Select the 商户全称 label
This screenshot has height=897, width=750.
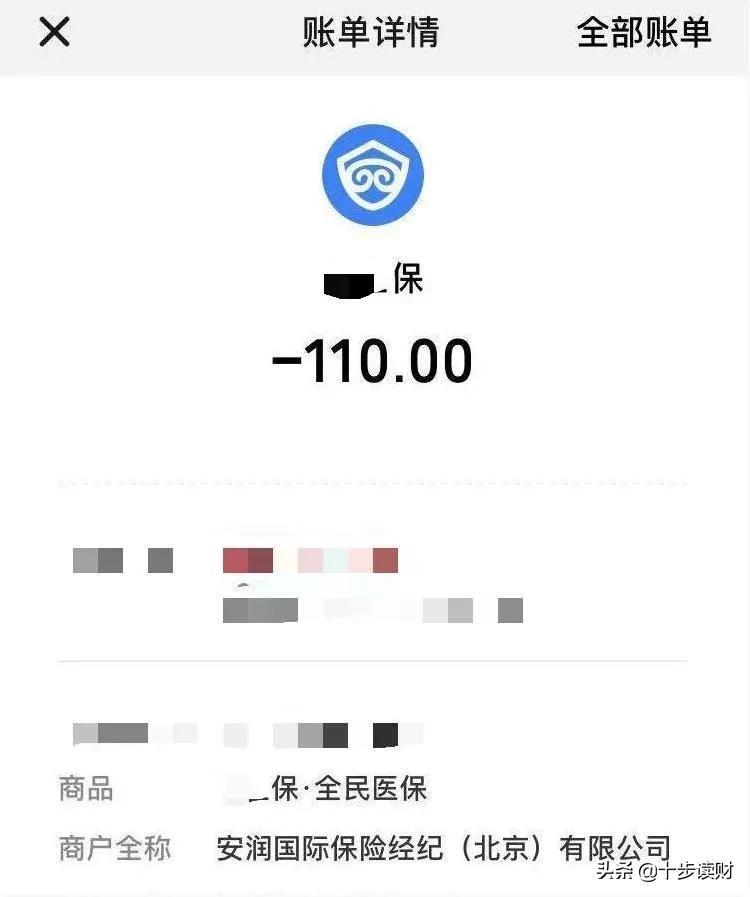click(114, 849)
